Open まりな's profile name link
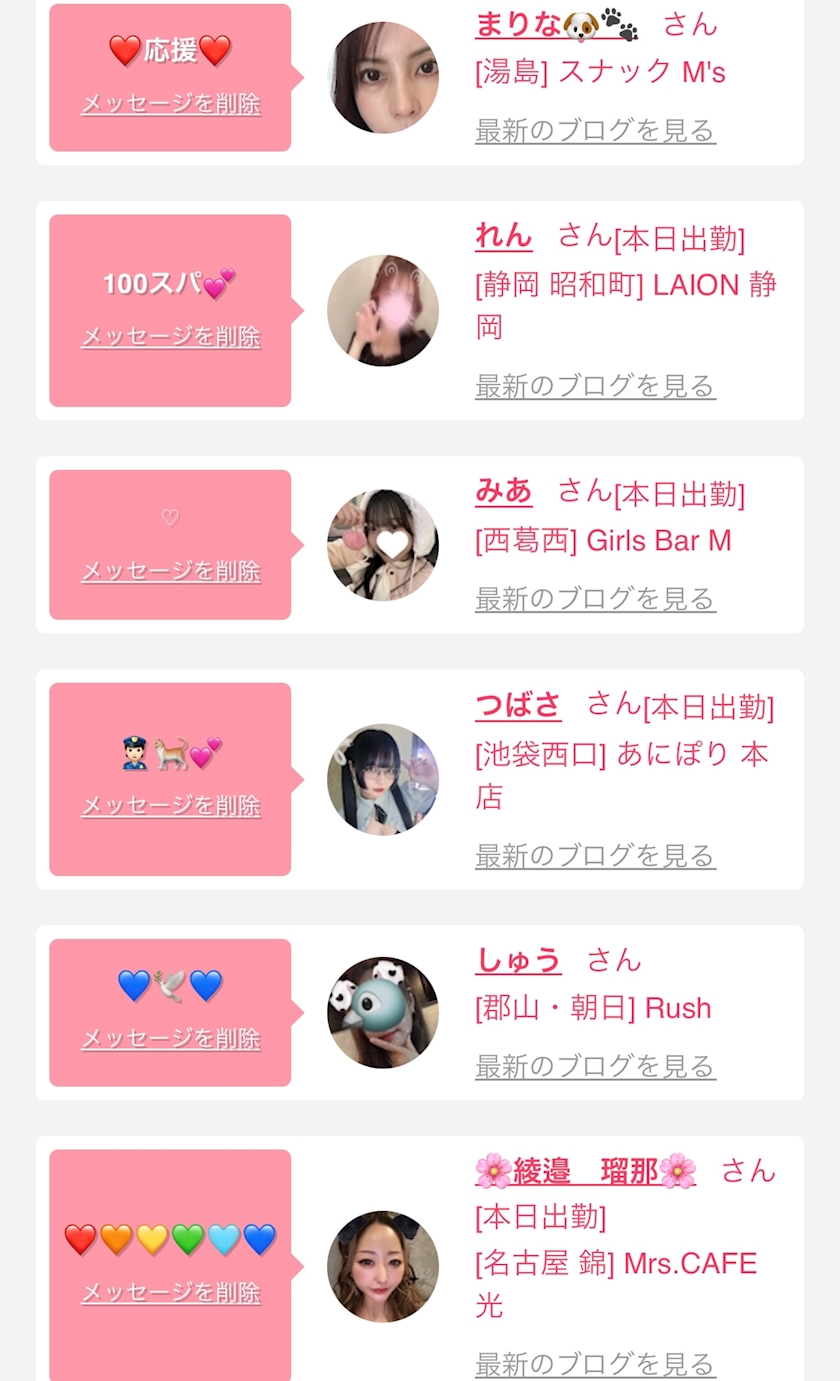Screen dimensions: 840x1381 [556, 24]
